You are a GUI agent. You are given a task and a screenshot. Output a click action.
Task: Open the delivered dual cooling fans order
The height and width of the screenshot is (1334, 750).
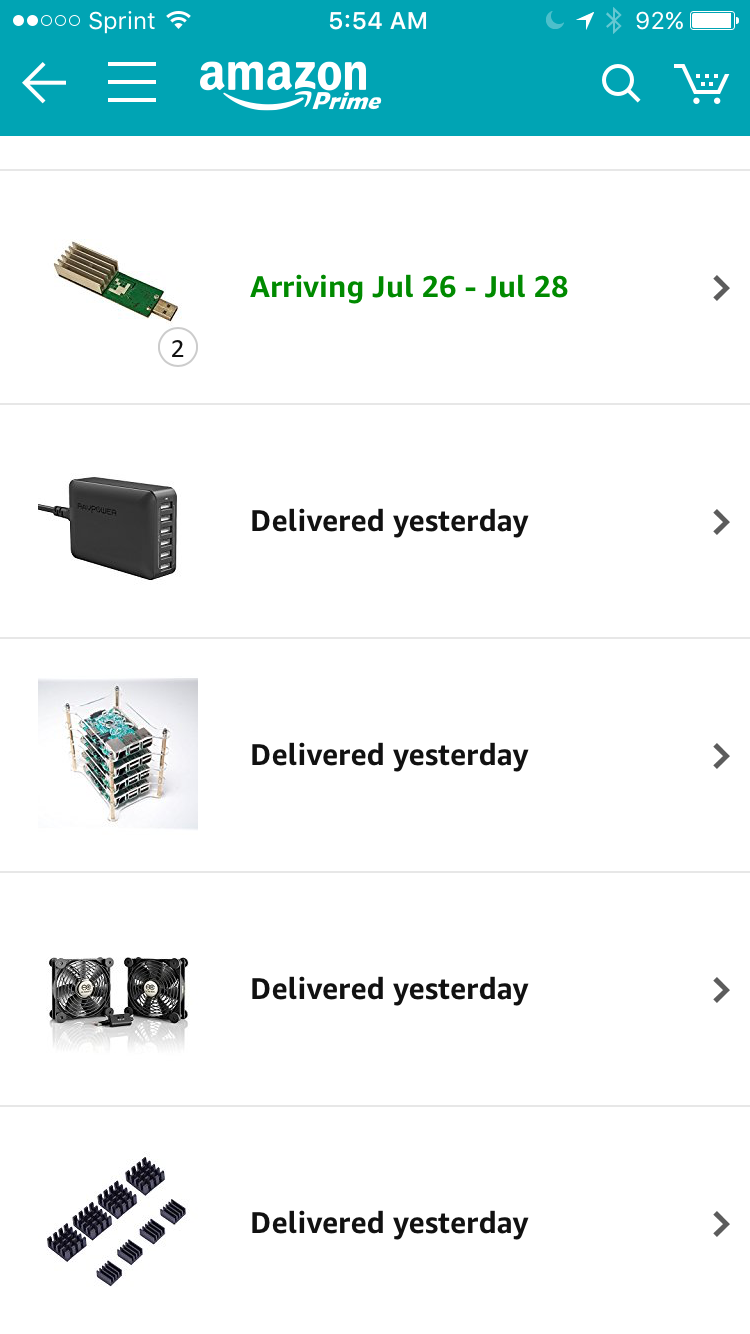(389, 990)
